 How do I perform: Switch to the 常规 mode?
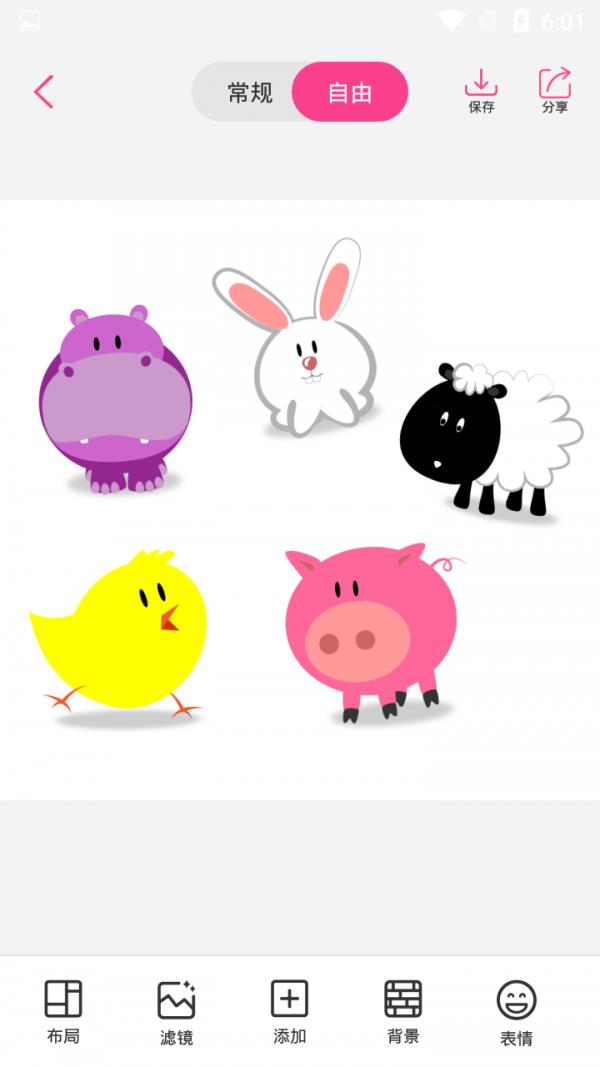tap(249, 93)
